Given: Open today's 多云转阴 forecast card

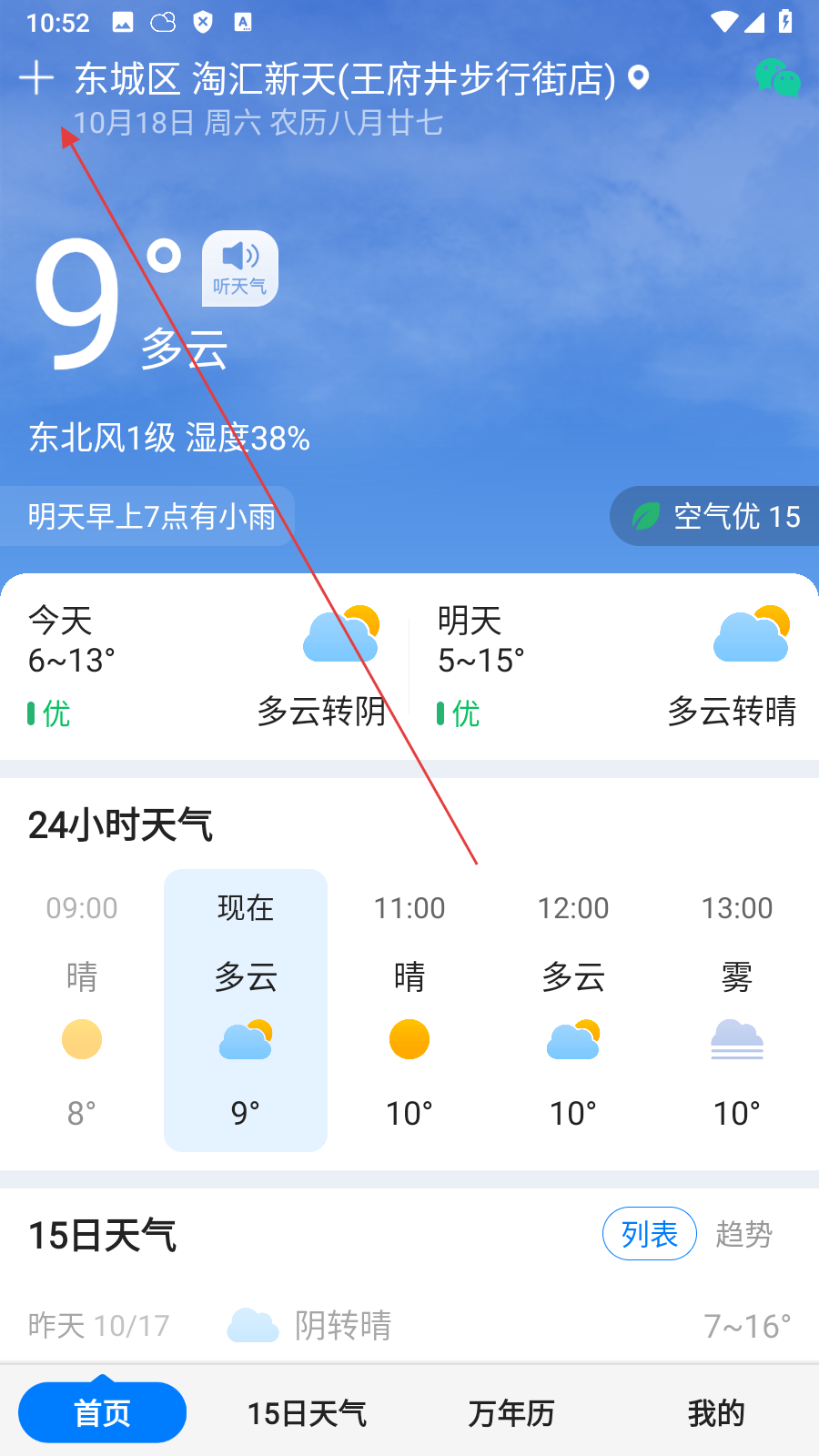Looking at the screenshot, I should click(206, 666).
